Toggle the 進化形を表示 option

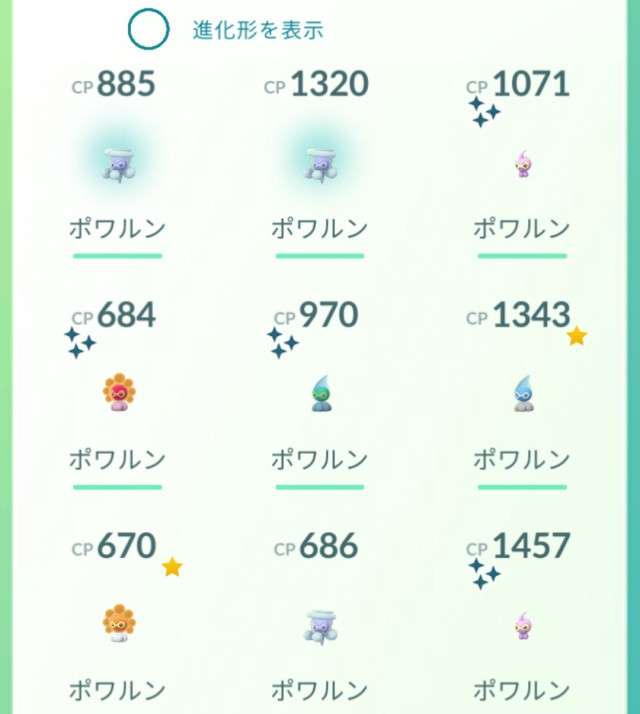[x=148, y=29]
